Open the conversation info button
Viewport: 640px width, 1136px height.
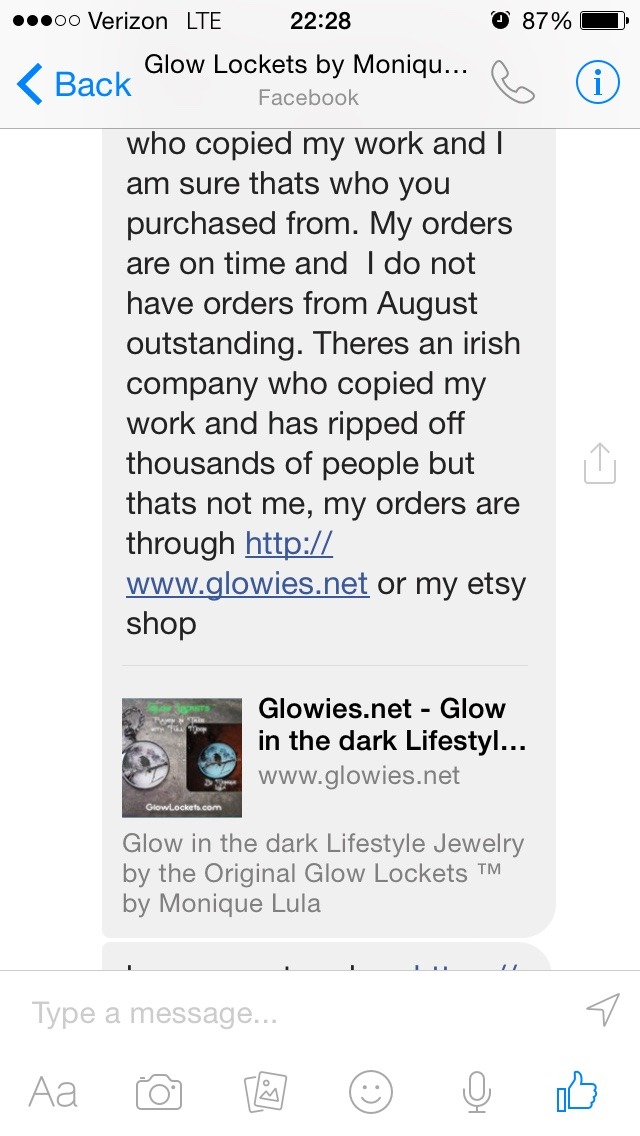coord(598,83)
